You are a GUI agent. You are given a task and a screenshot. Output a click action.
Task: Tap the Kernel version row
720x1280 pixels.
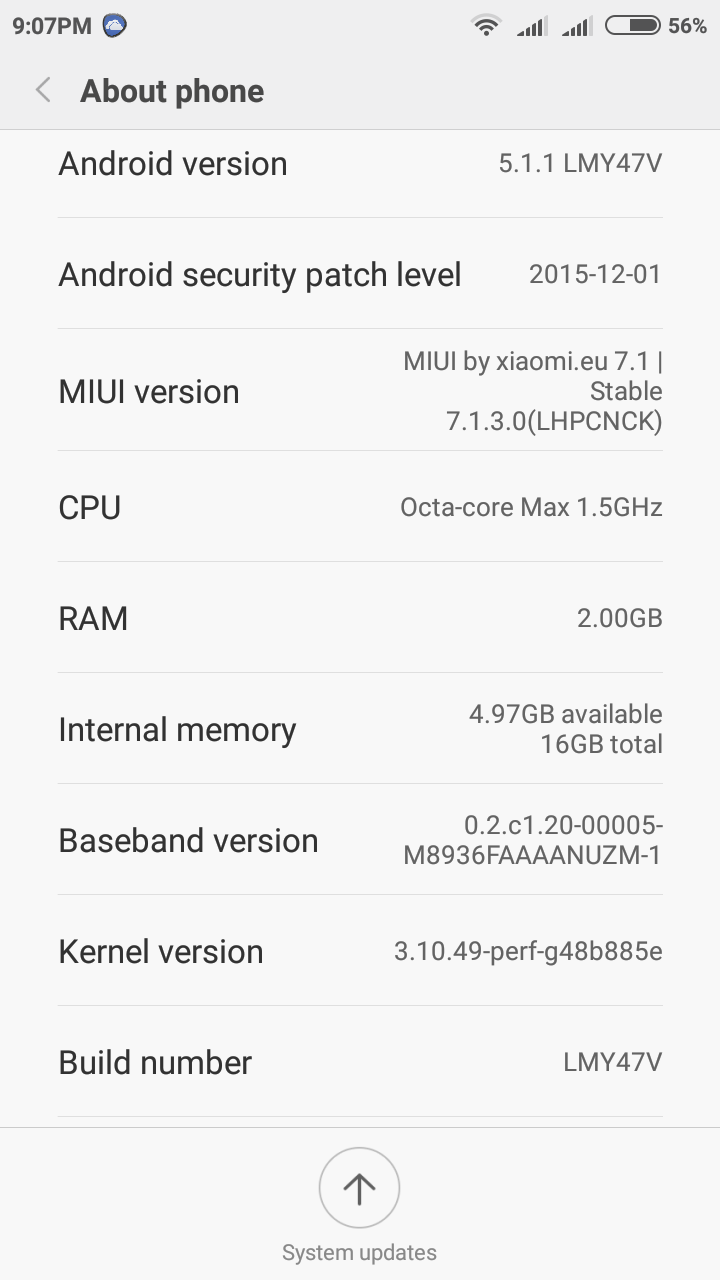pyautogui.click(x=360, y=951)
